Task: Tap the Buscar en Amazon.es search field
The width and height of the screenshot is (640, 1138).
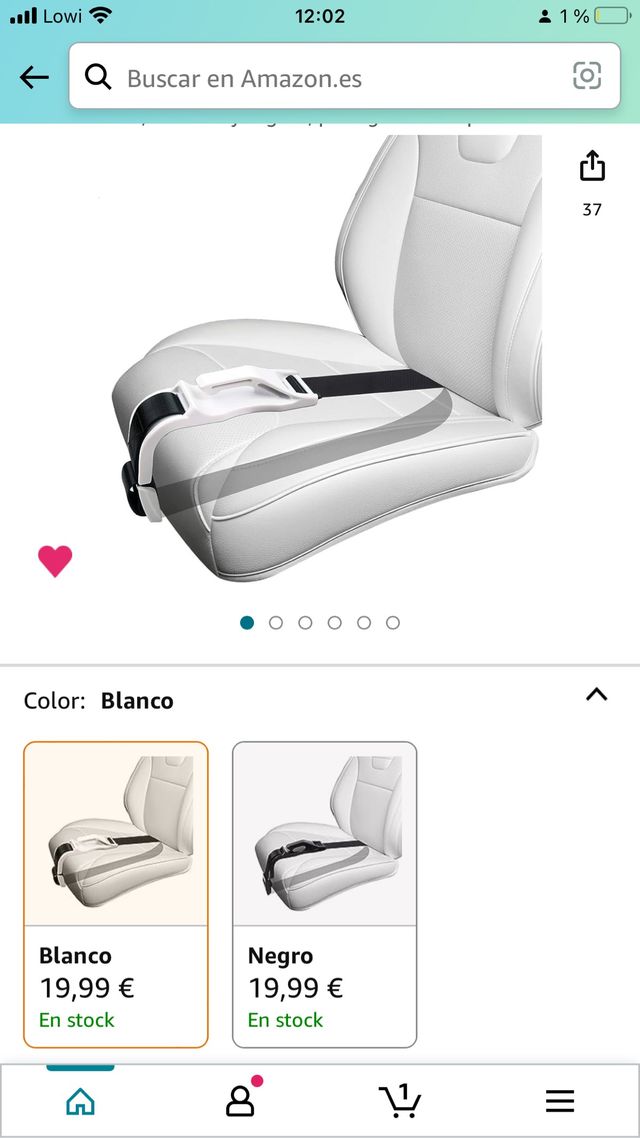Action: click(x=330, y=77)
